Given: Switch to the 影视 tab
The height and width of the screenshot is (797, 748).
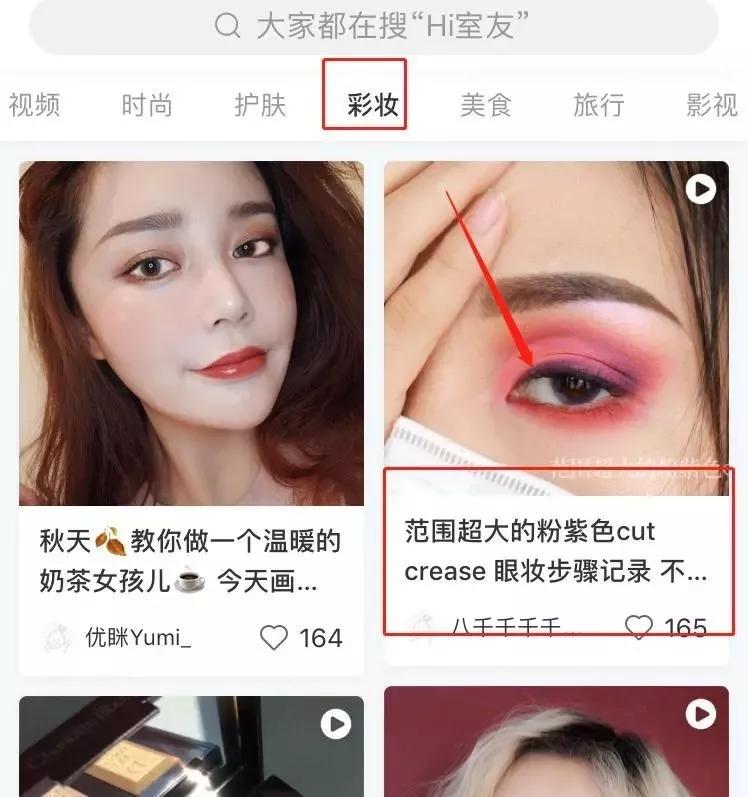Looking at the screenshot, I should point(712,105).
